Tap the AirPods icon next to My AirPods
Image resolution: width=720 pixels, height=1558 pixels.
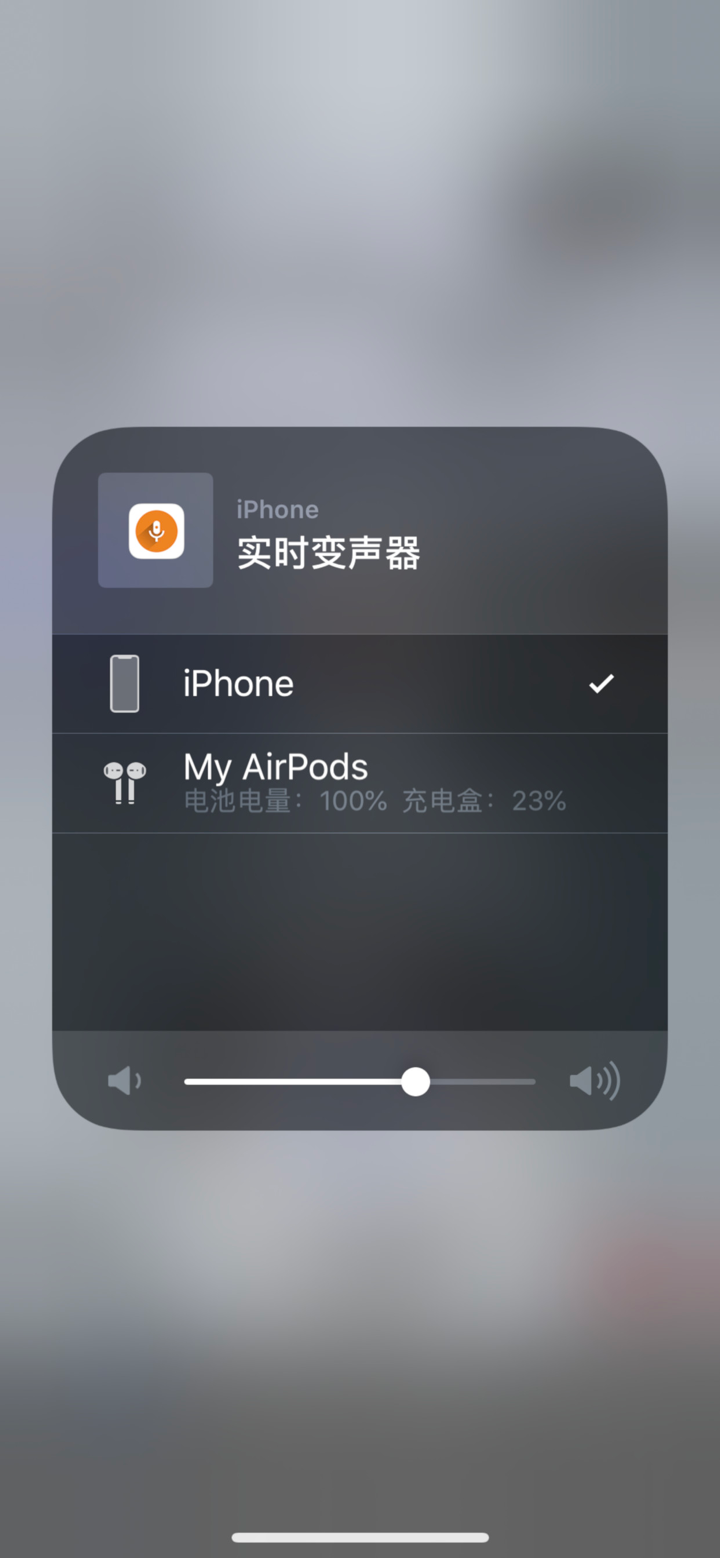124,783
